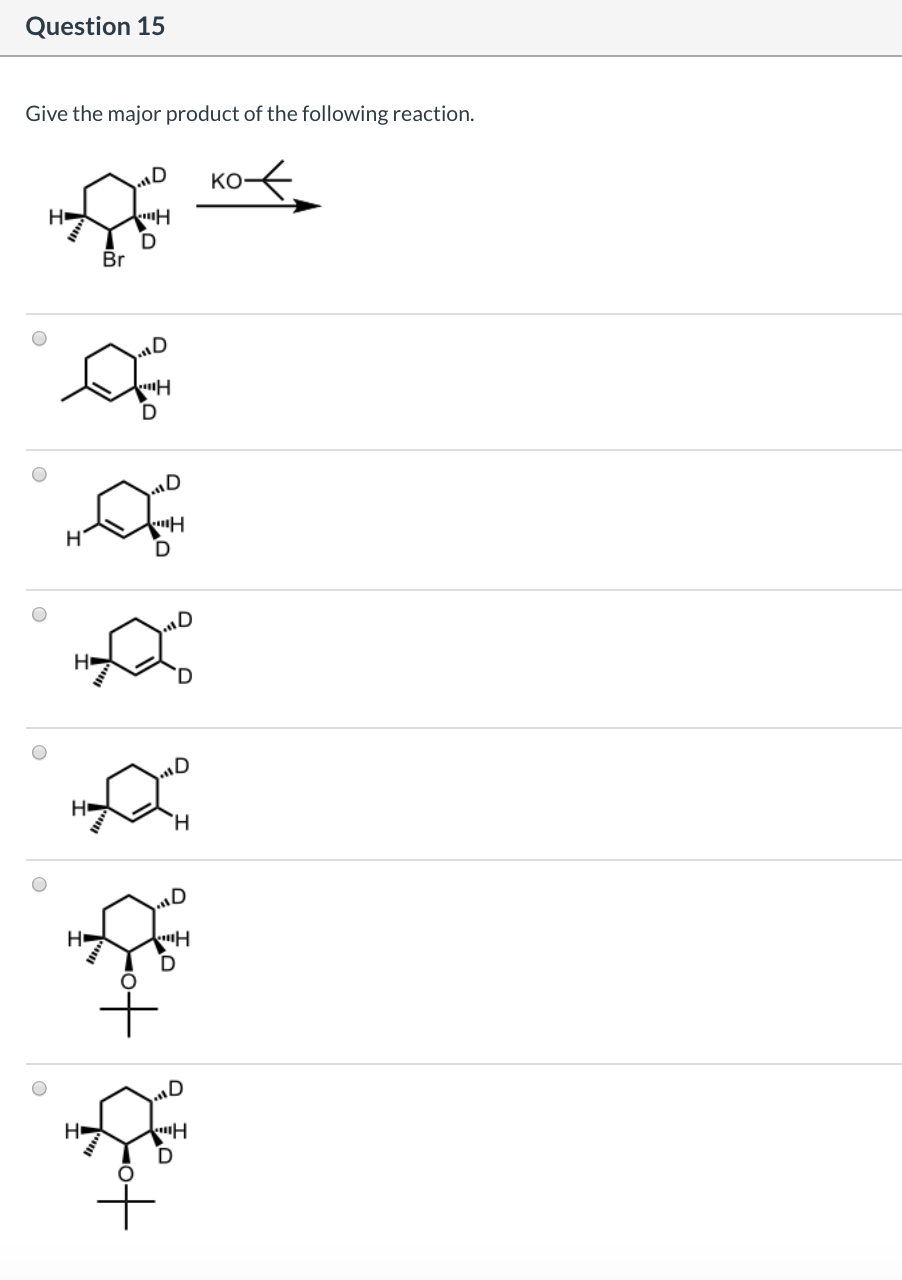Click the Br label on the reactant
This screenshot has height=1280, width=902.
[x=113, y=258]
